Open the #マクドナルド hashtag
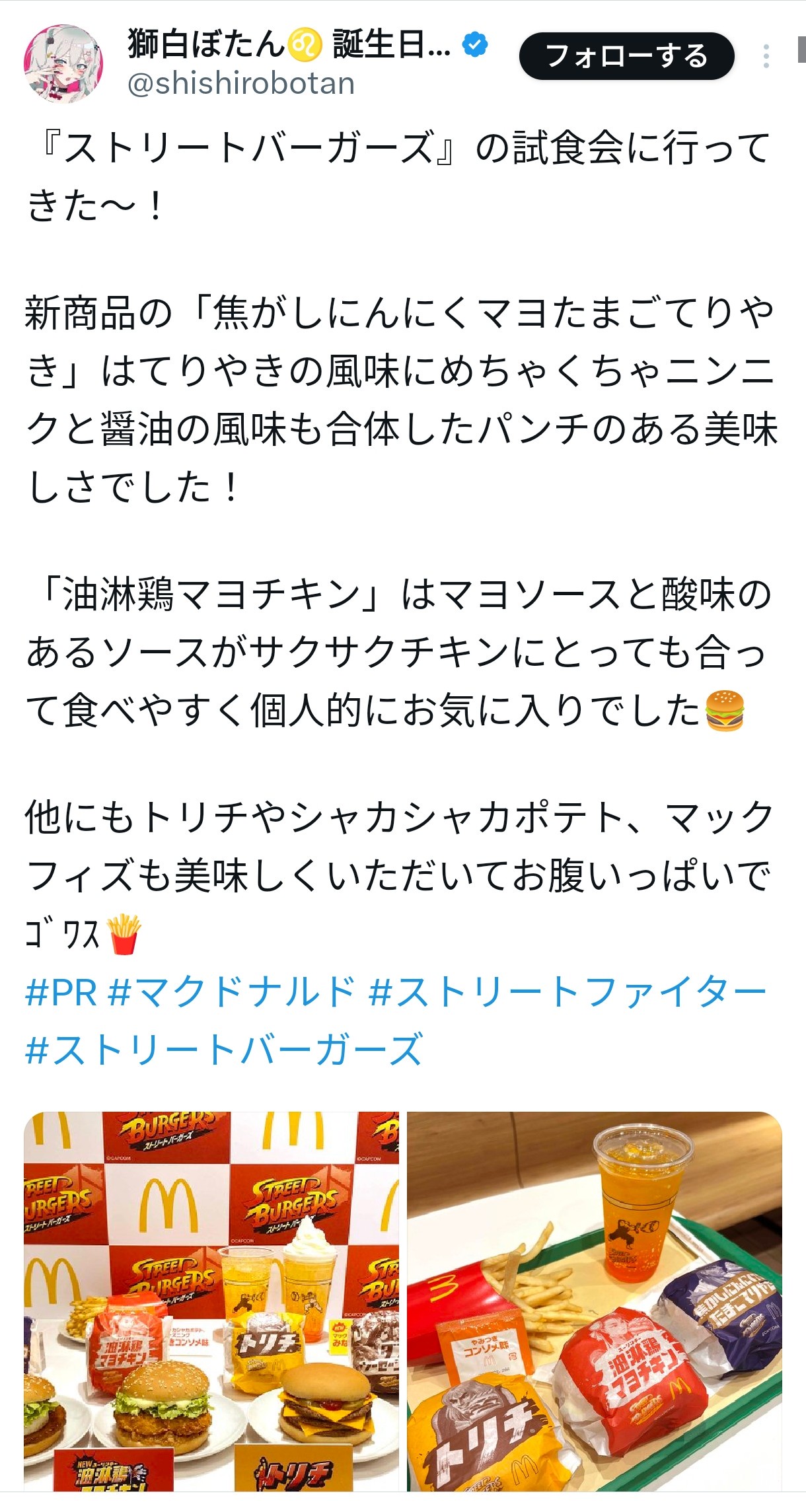The height and width of the screenshot is (1512, 806). 233,991
